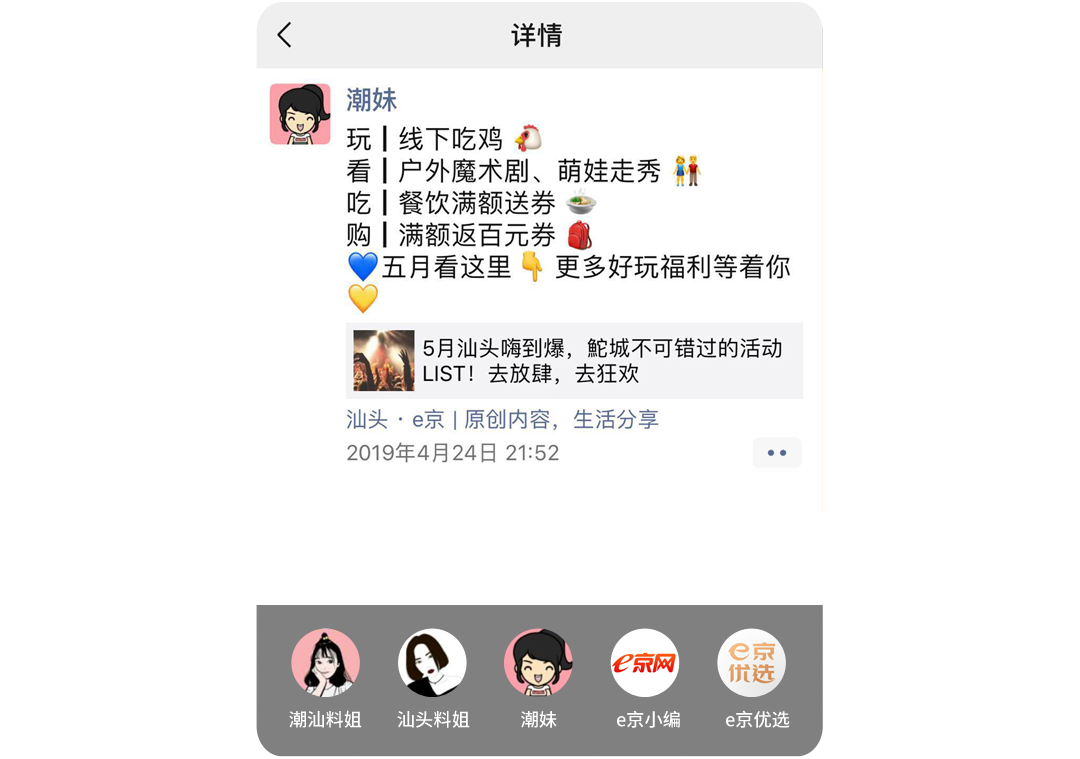The height and width of the screenshot is (759, 1080).
Task: Open the like and comment menu
Action: click(777, 453)
